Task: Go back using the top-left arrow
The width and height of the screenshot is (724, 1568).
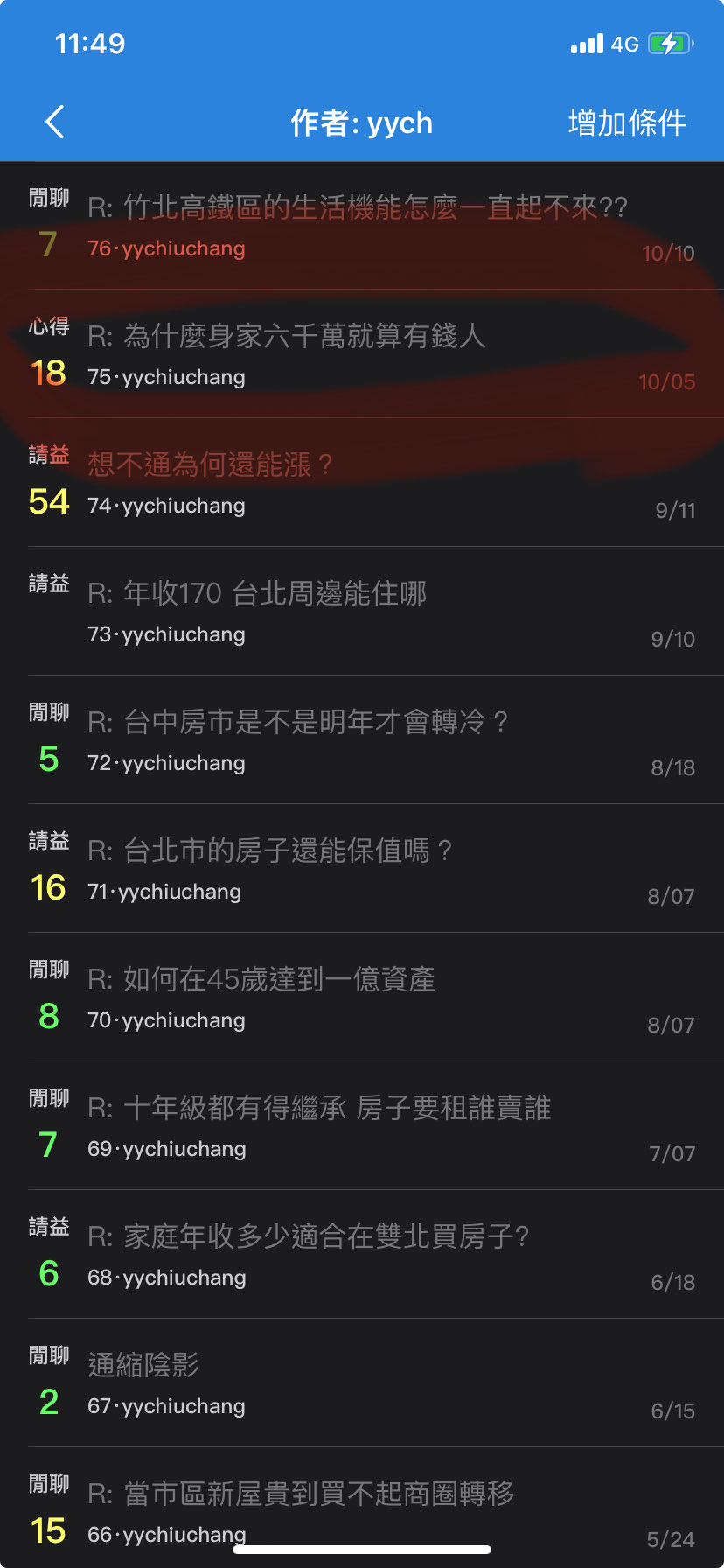Action: click(x=55, y=122)
